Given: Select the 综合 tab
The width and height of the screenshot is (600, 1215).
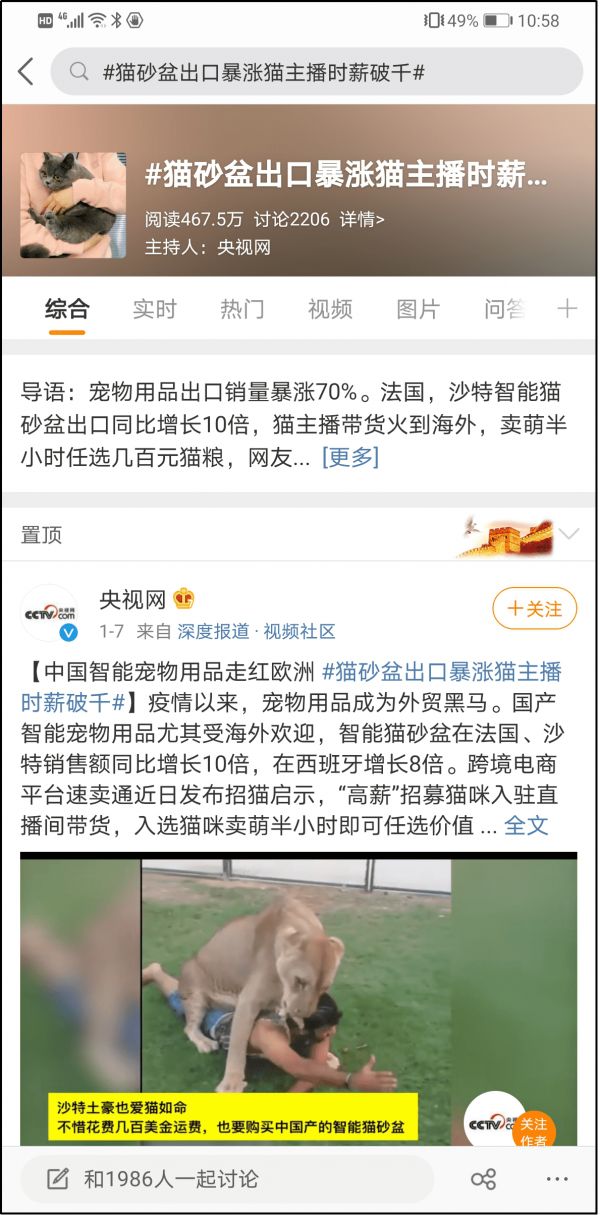Looking at the screenshot, I should point(67,309).
